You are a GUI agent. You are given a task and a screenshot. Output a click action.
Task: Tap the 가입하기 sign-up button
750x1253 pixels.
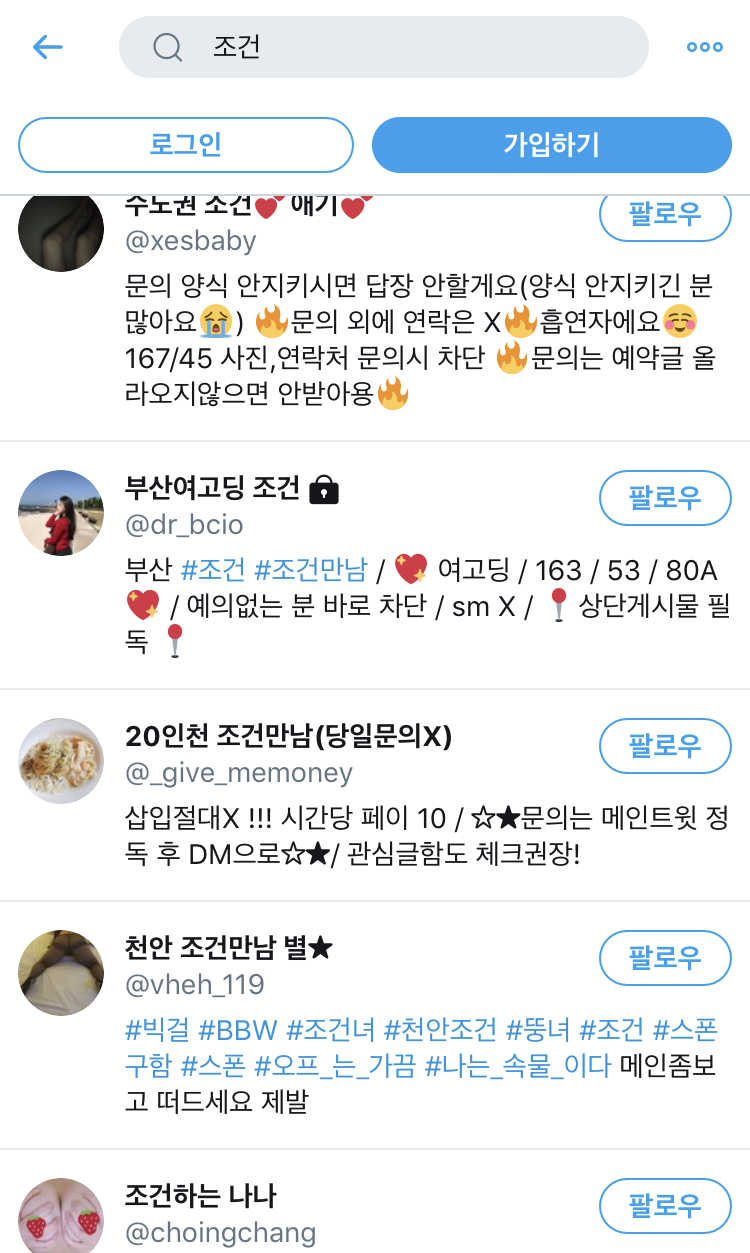(x=552, y=145)
